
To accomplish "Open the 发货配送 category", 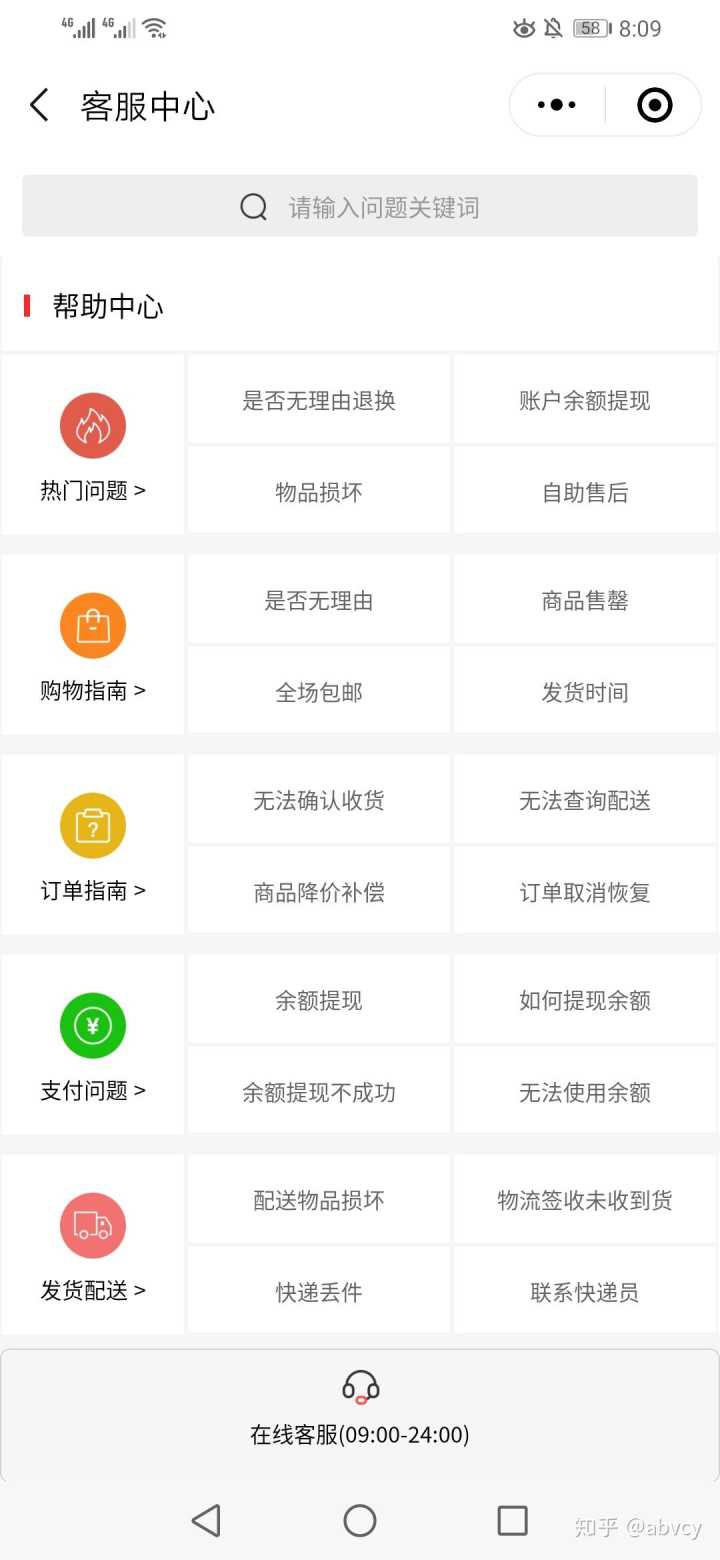I will (x=93, y=1245).
